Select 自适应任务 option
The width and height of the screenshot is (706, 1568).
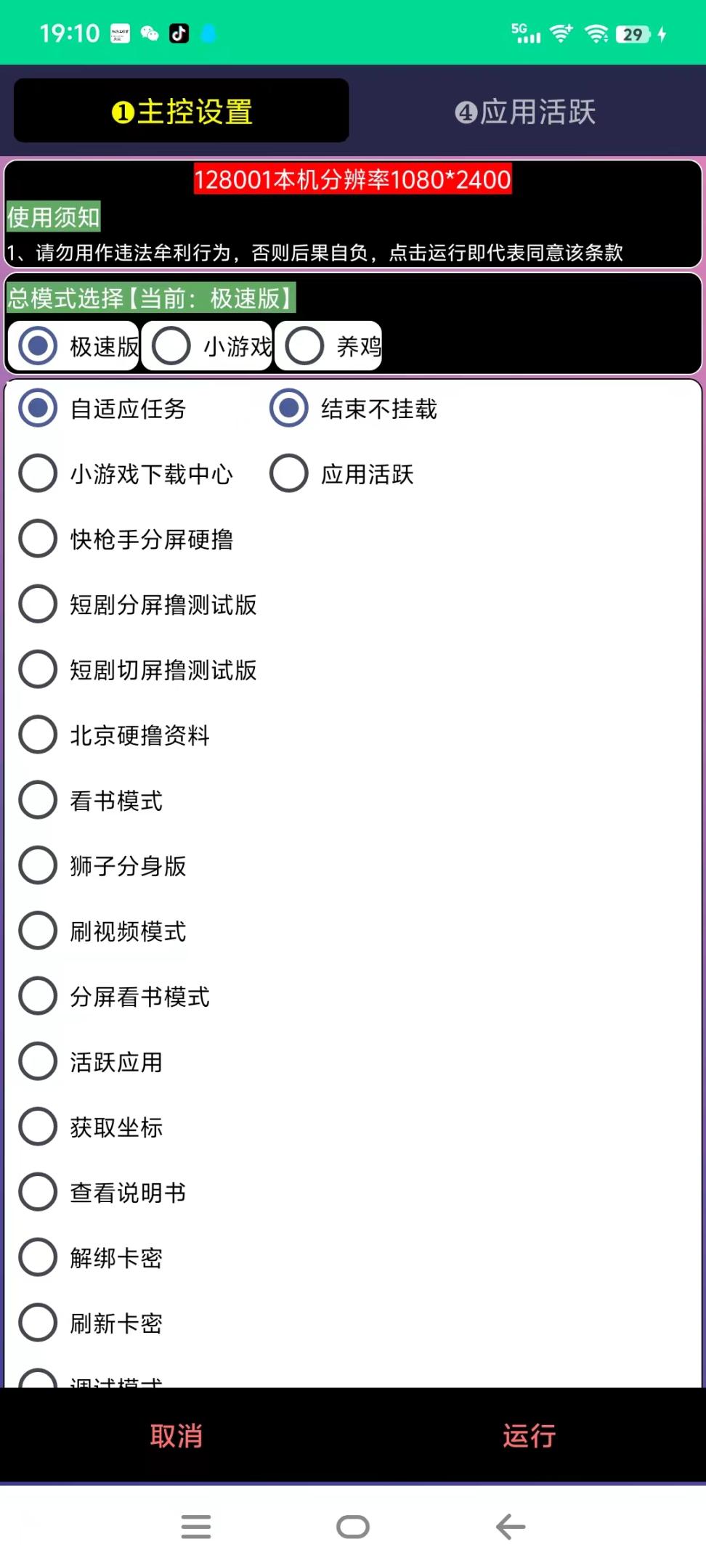click(37, 409)
